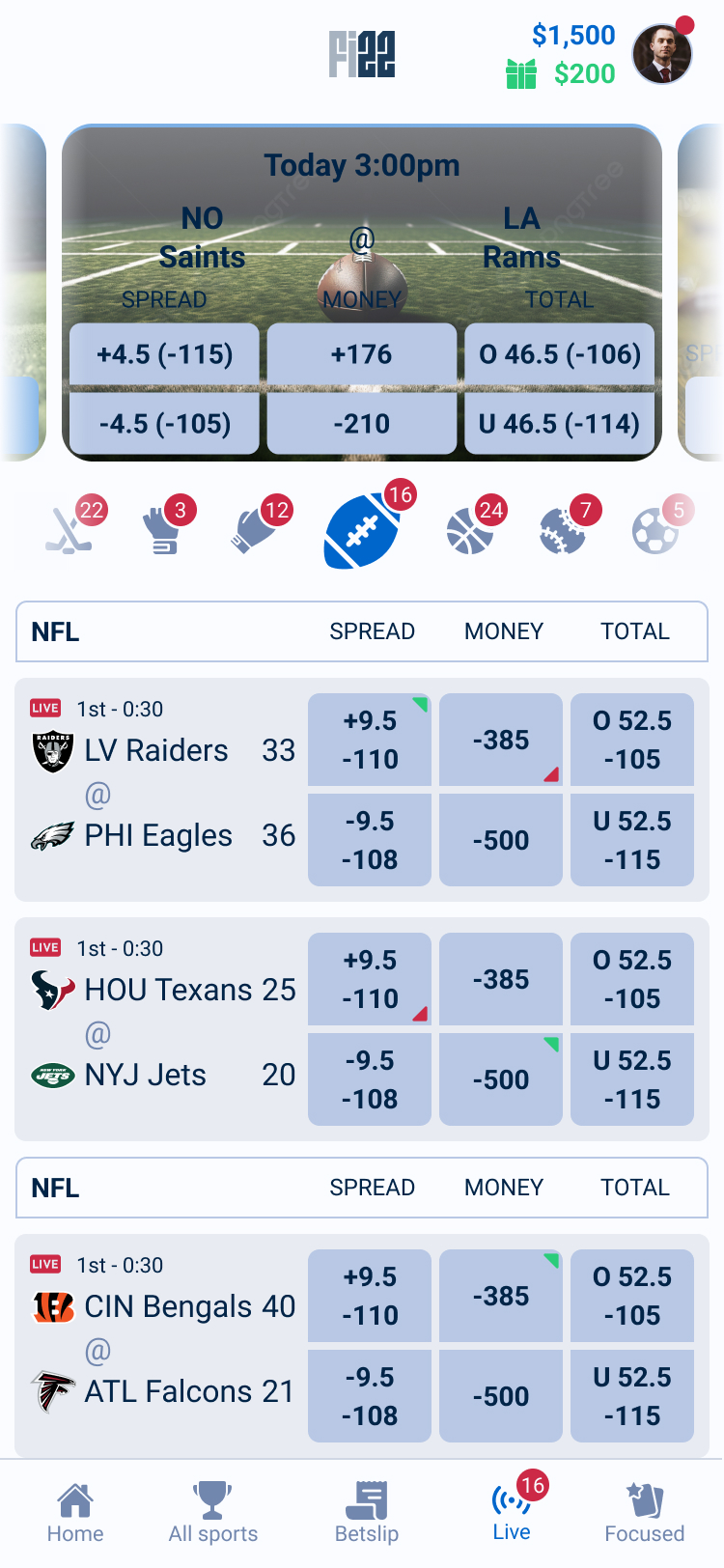
Task: Switch to soccer sport filter
Action: (x=656, y=530)
